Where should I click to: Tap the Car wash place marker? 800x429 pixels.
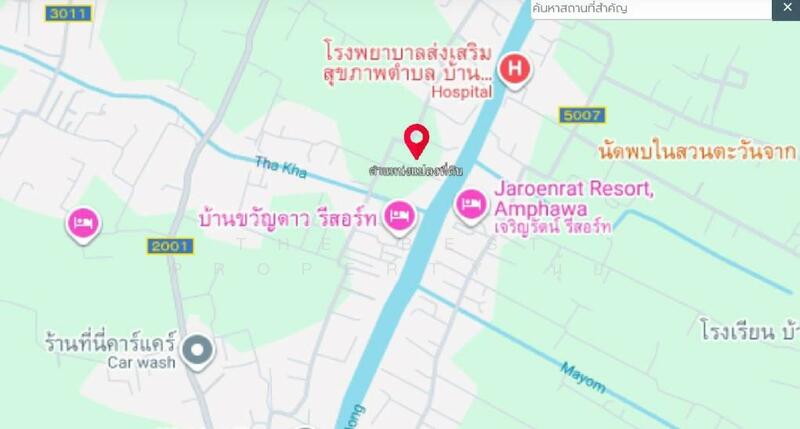click(x=199, y=349)
